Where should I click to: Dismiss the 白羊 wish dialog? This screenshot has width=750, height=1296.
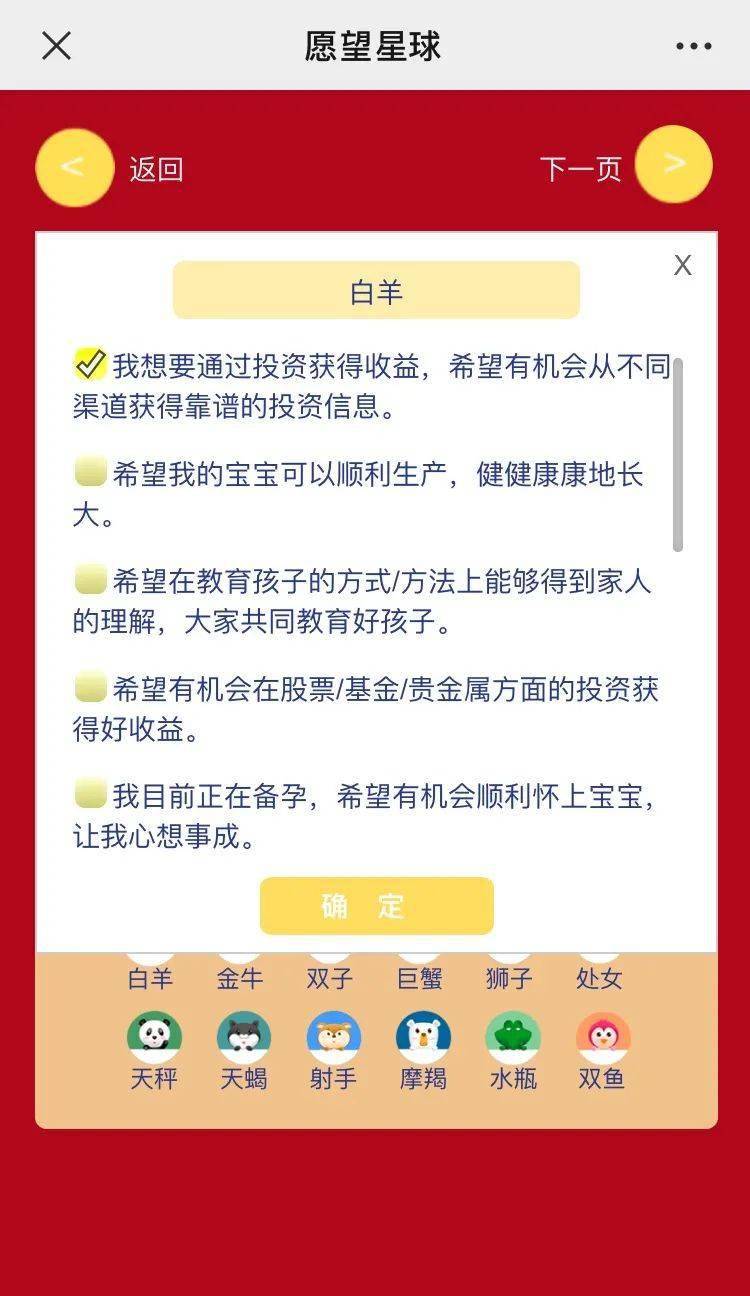click(682, 265)
